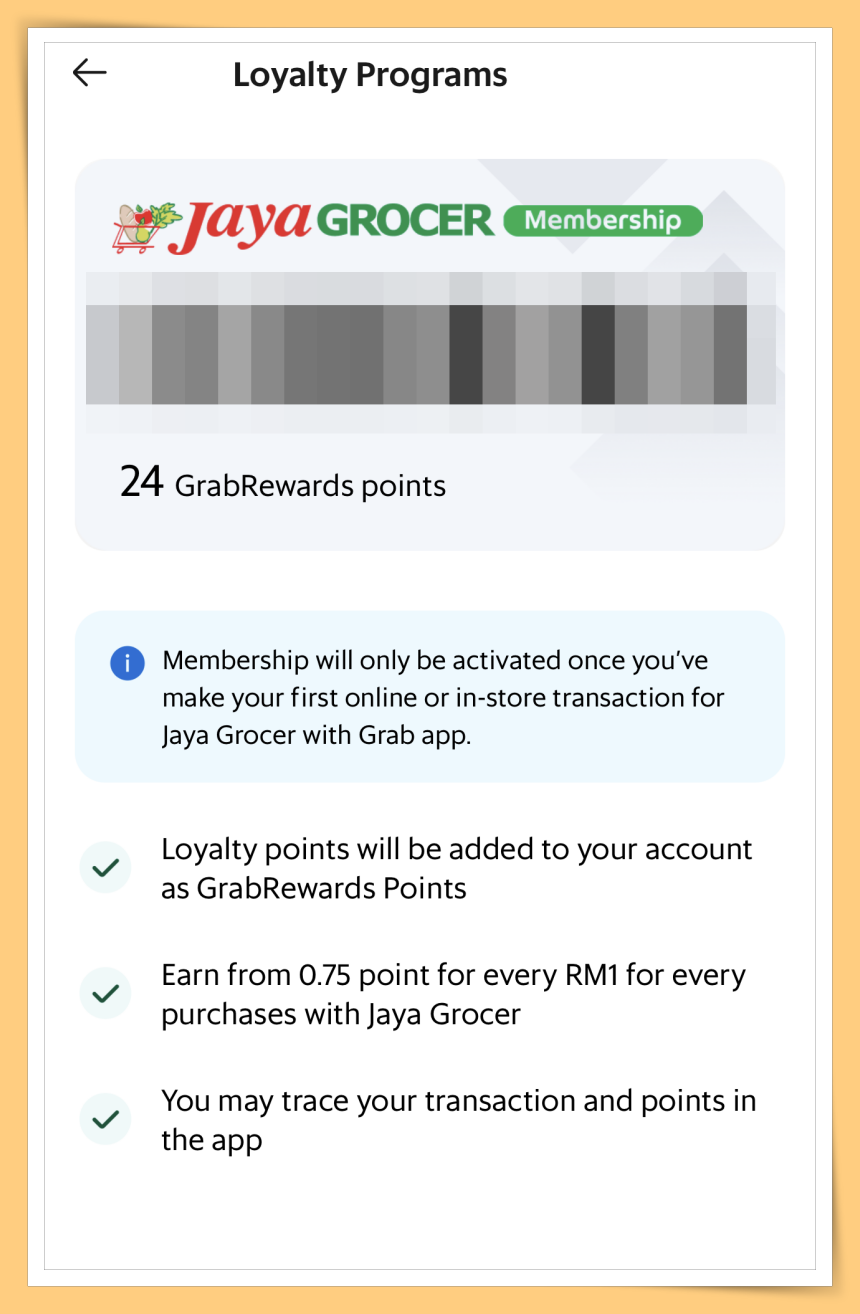Click the 24 GrabRewards points text

coord(283,484)
